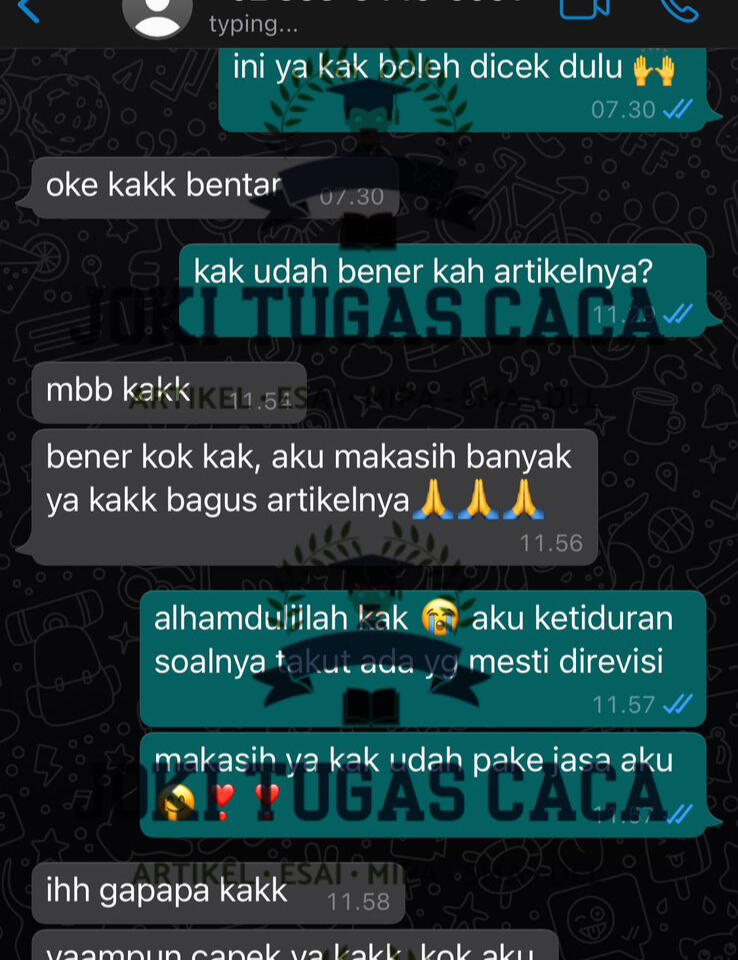
Task: Go back to the chat list
Action: (x=28, y=10)
